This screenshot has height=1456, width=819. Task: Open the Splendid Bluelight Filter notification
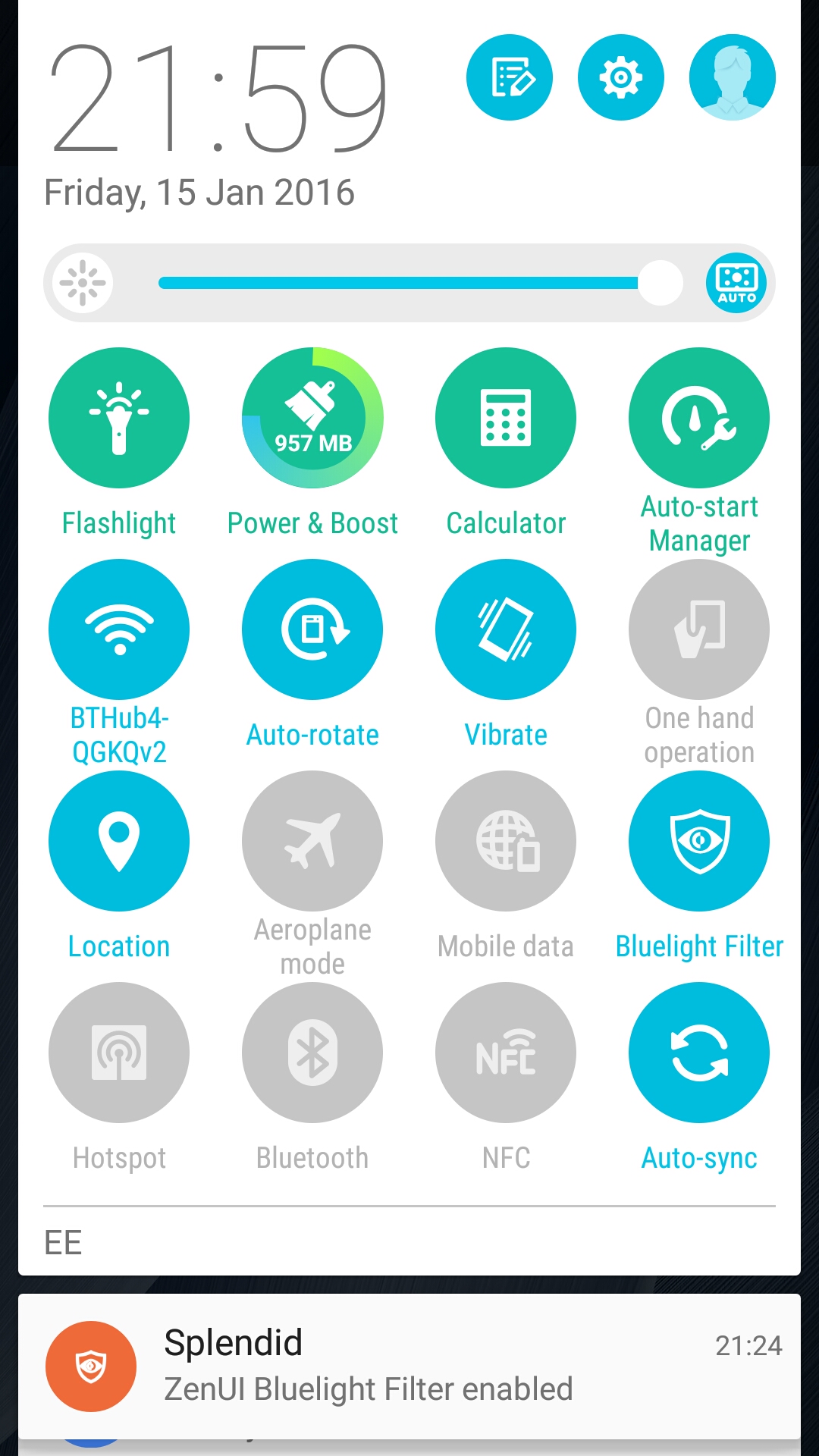pos(409,1367)
